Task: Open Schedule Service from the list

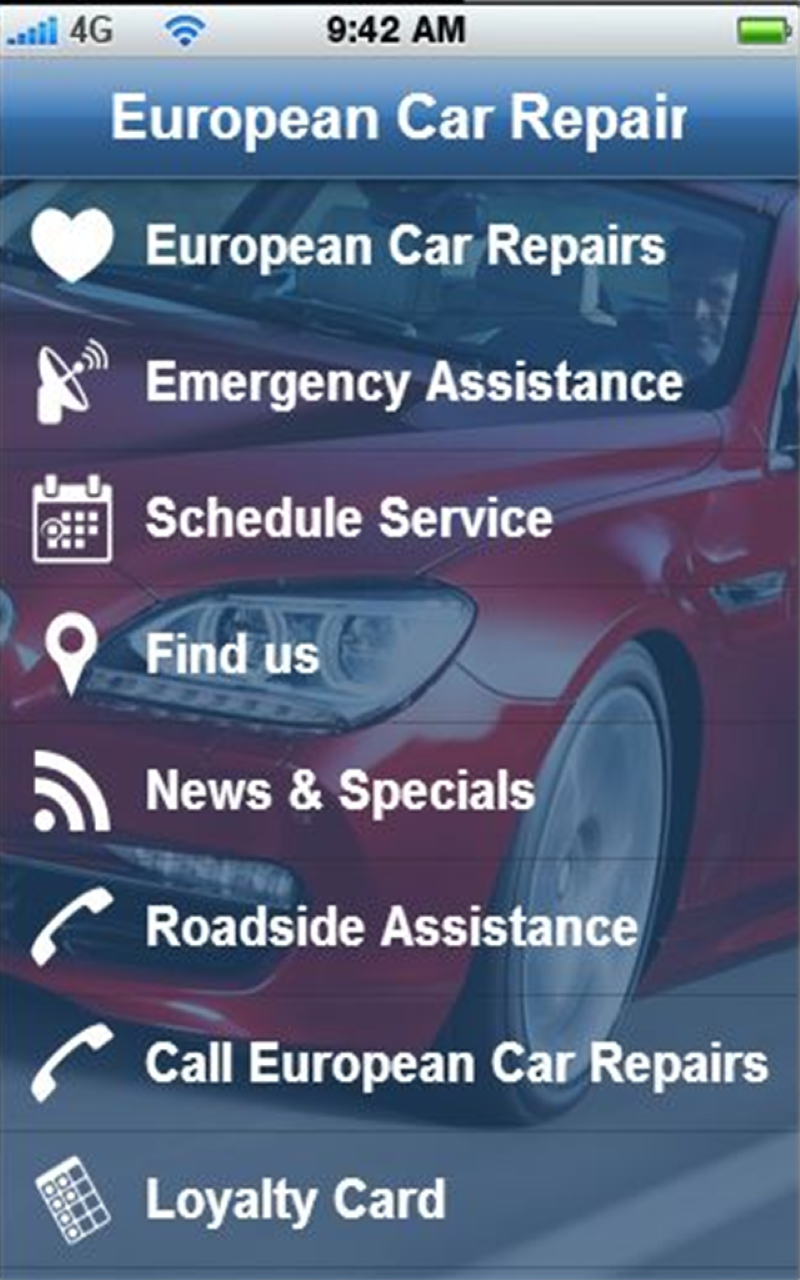Action: 348,517
